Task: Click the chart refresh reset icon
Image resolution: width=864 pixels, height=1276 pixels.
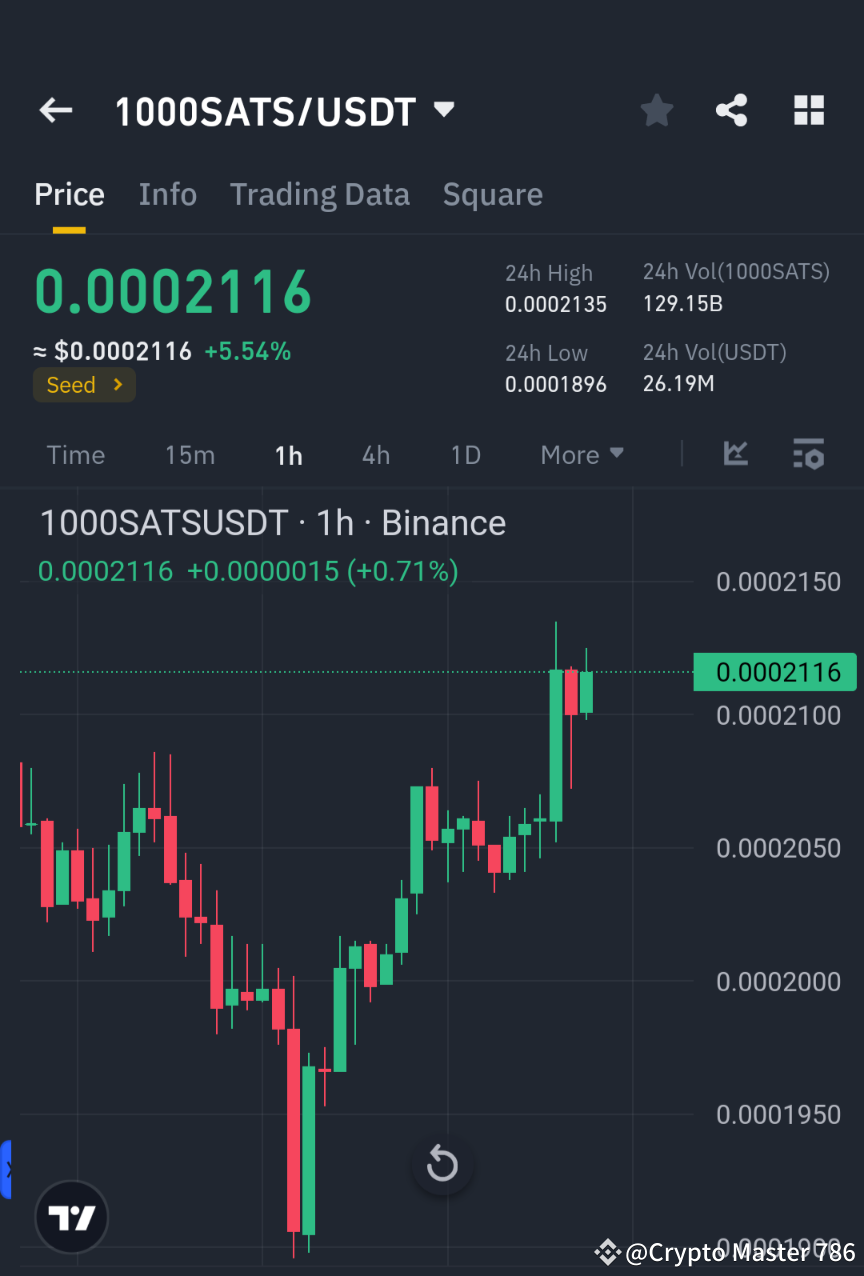Action: click(x=443, y=1164)
